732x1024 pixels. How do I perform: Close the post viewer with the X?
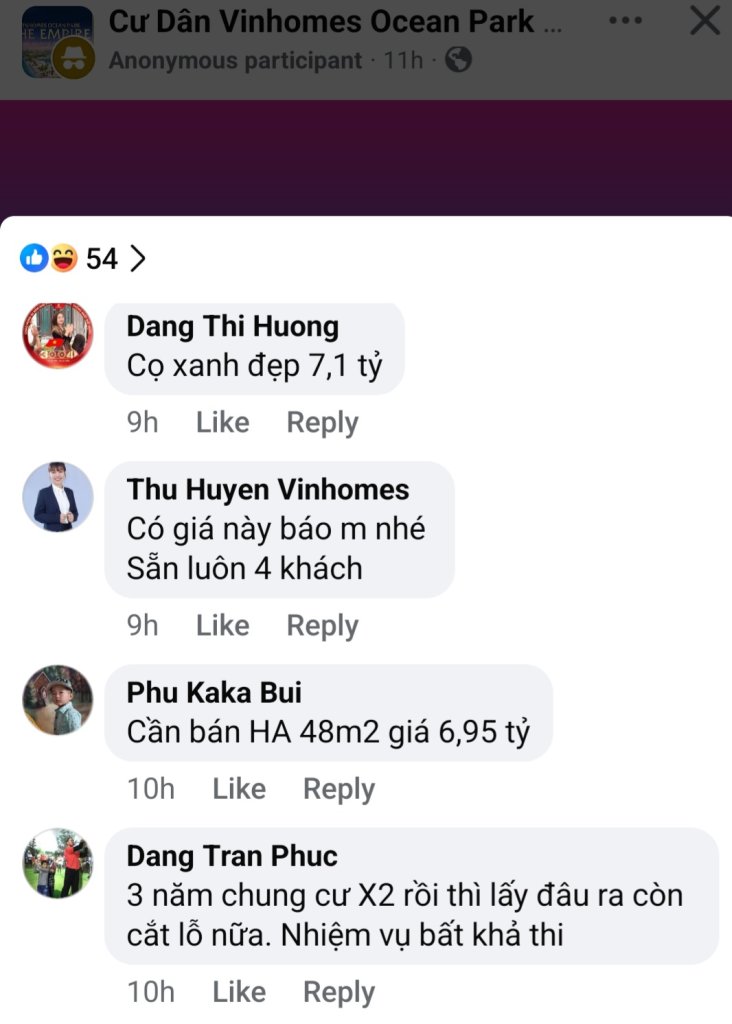(705, 21)
